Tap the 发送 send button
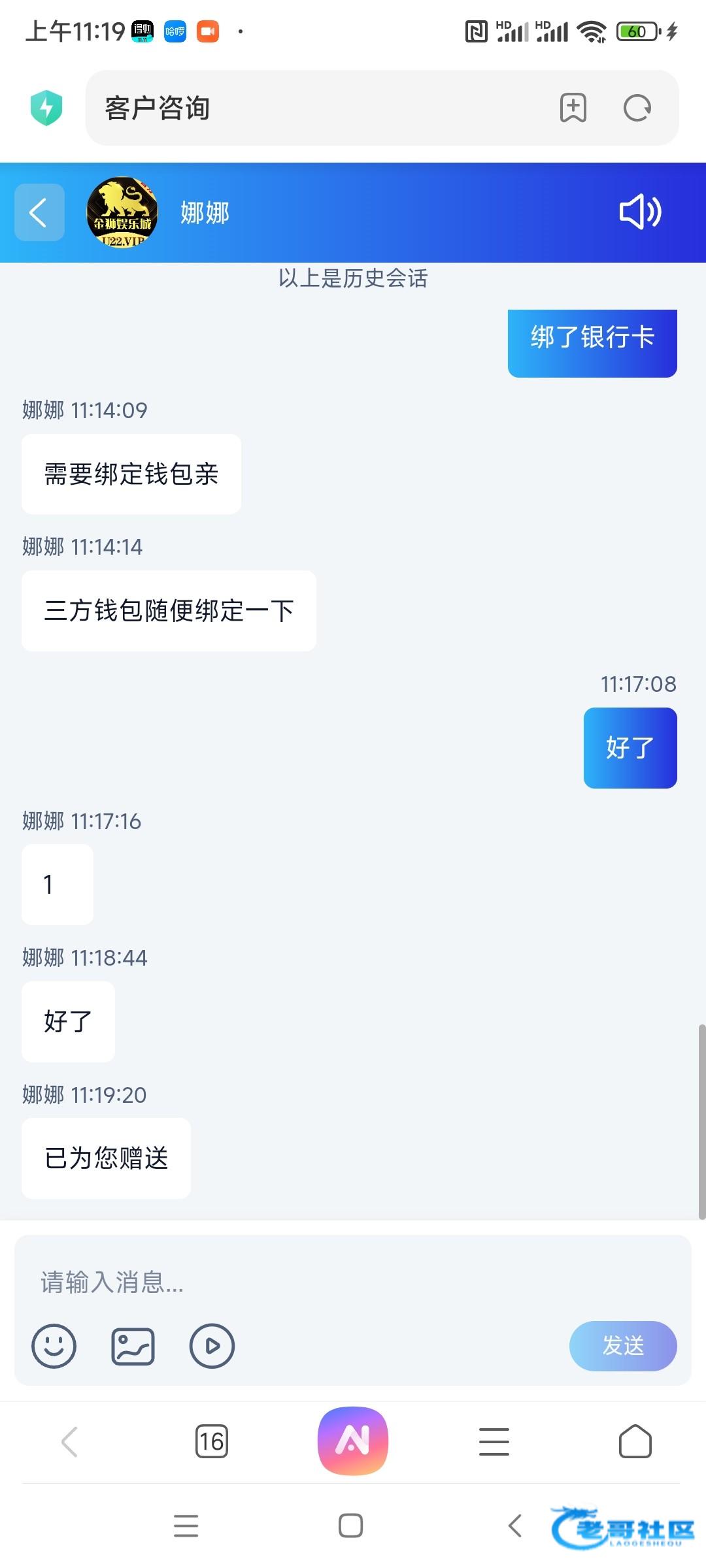 point(622,1346)
